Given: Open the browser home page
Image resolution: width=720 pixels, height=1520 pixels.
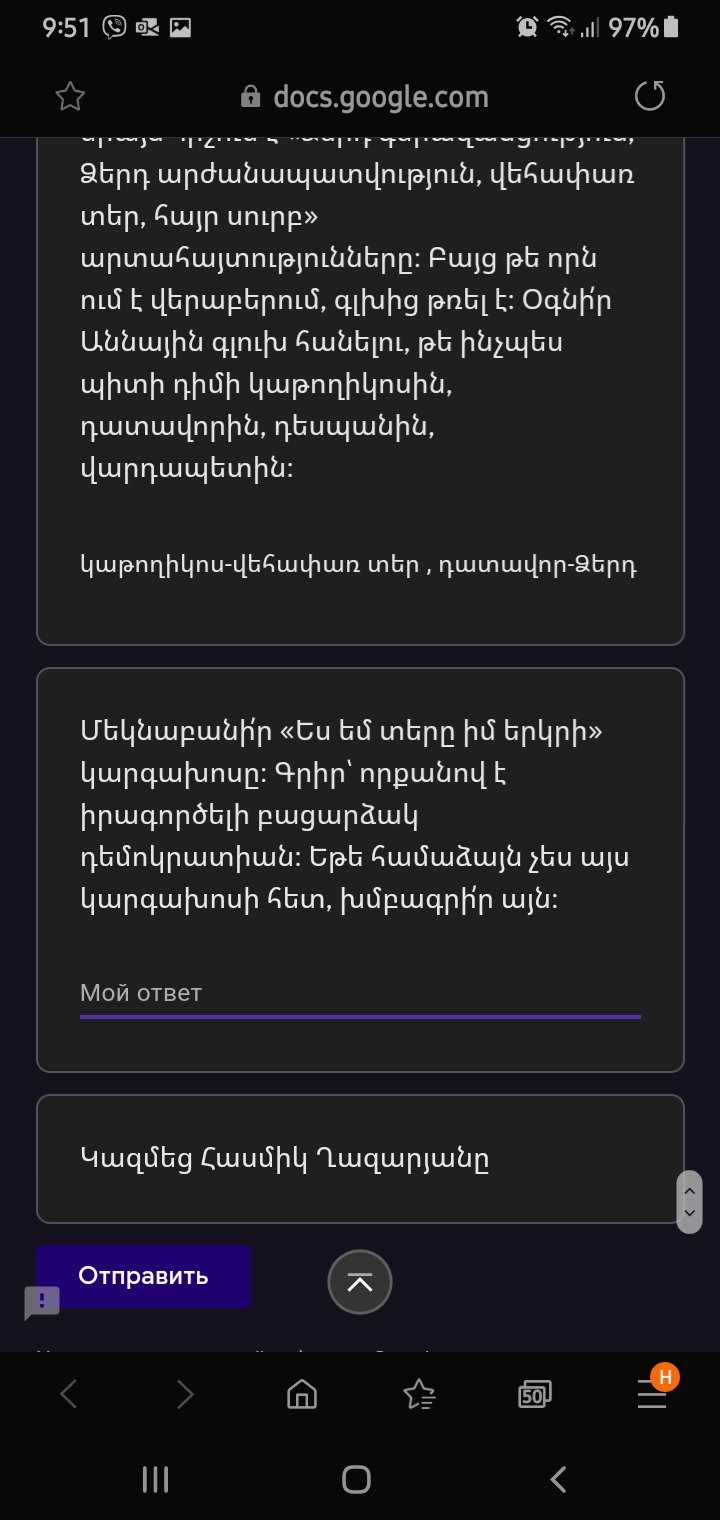Looking at the screenshot, I should click(x=302, y=1394).
